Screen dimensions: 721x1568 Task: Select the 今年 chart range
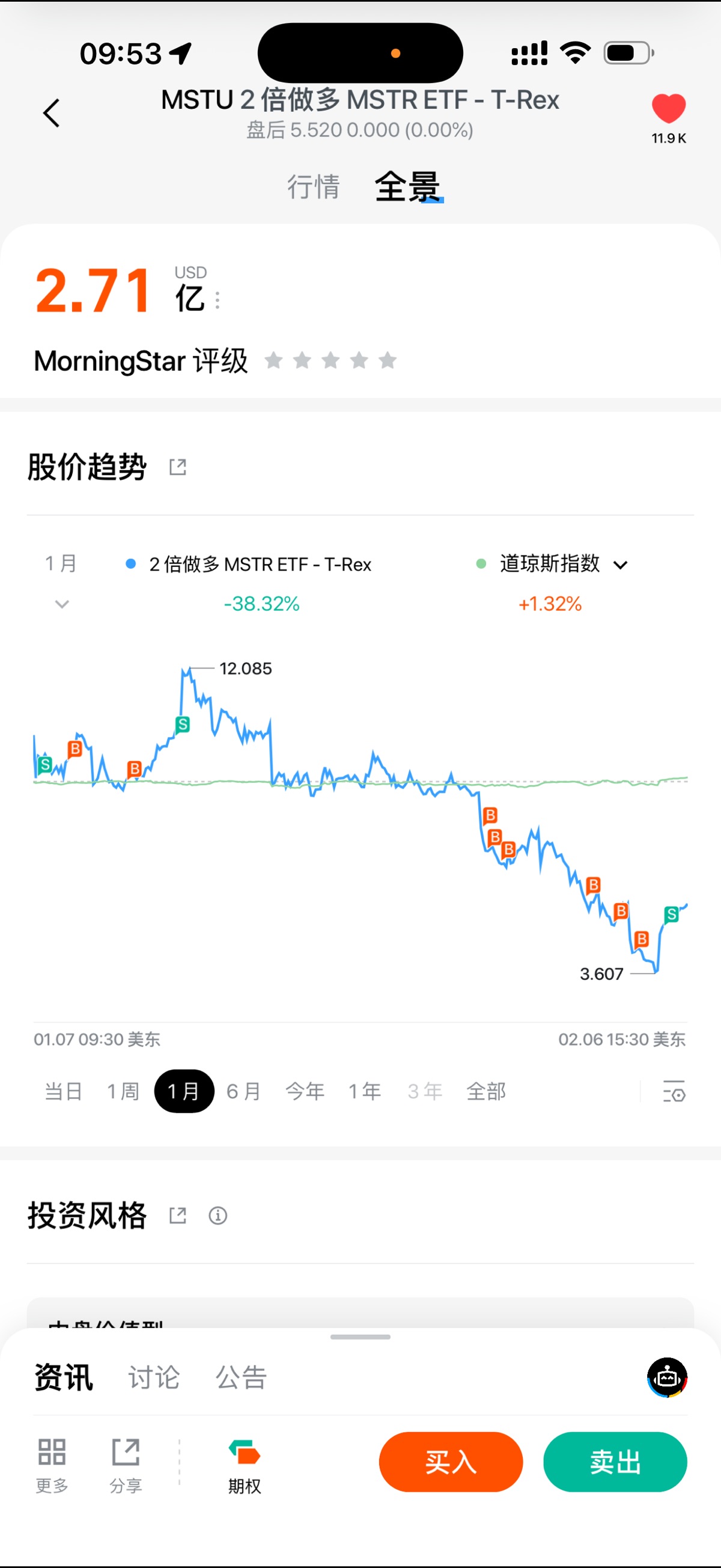coord(305,1091)
